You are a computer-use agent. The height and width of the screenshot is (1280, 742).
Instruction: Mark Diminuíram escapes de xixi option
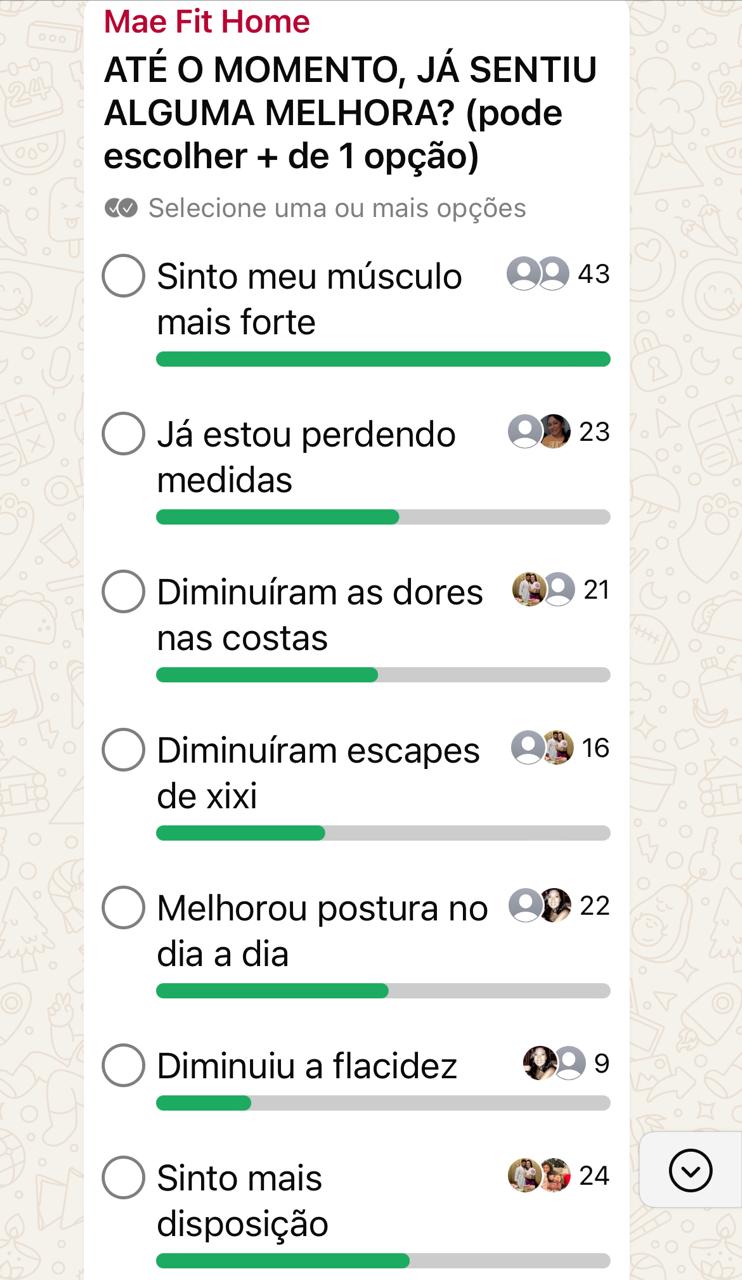point(124,750)
